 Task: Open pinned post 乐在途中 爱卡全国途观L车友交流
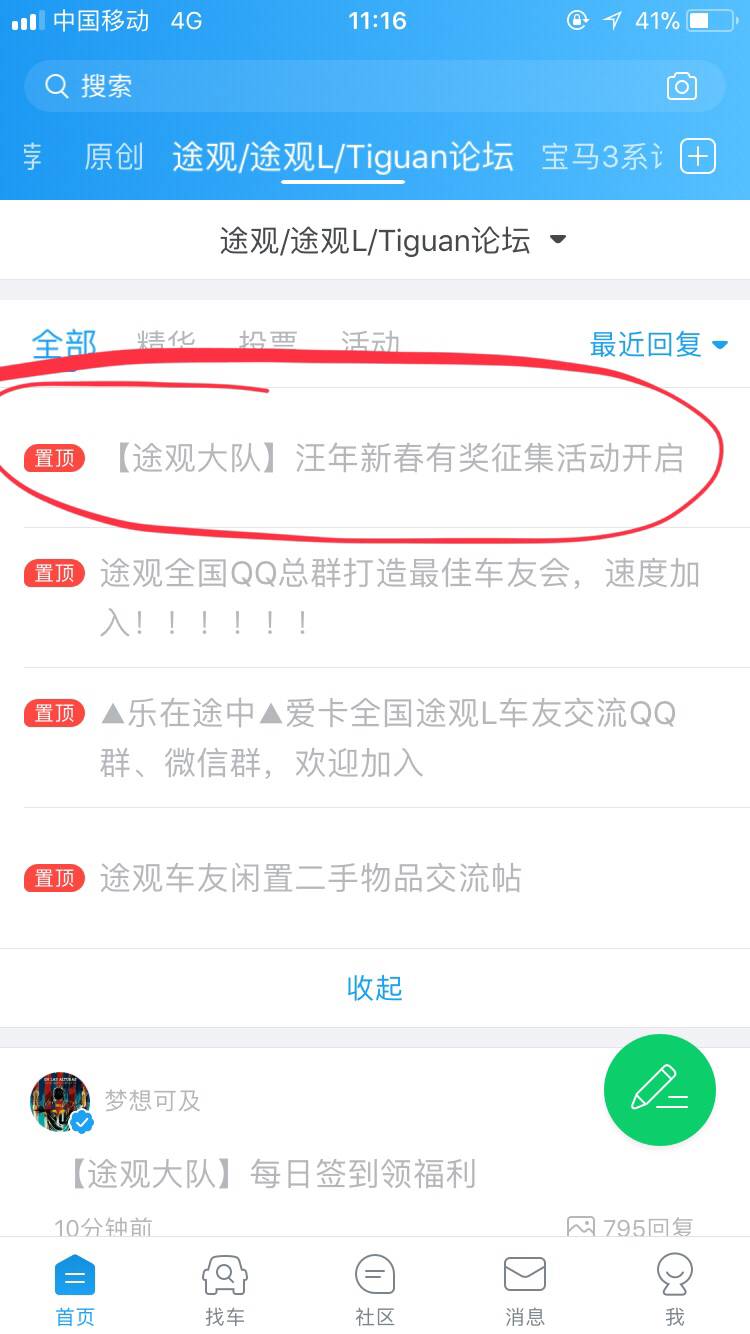390,738
